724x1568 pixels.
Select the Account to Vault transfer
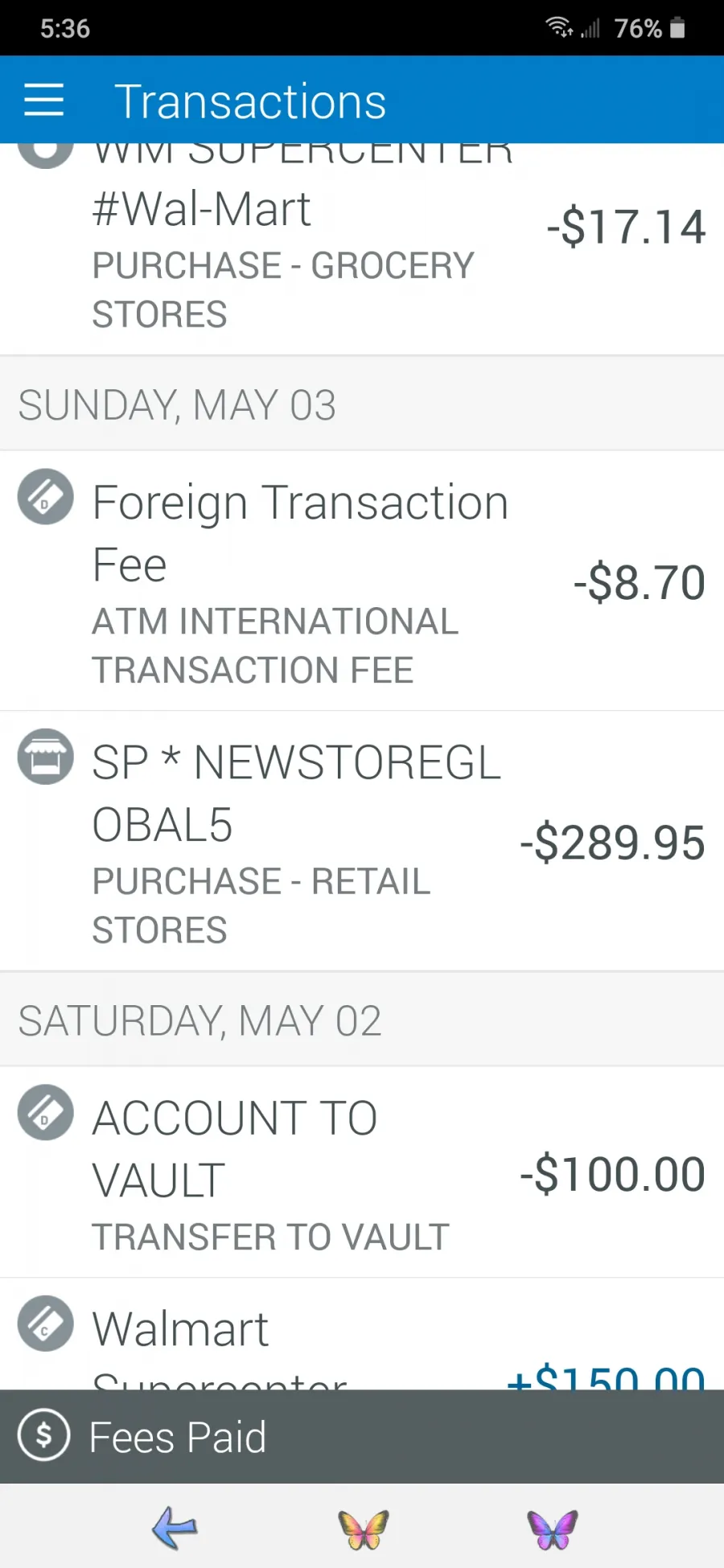(362, 1172)
